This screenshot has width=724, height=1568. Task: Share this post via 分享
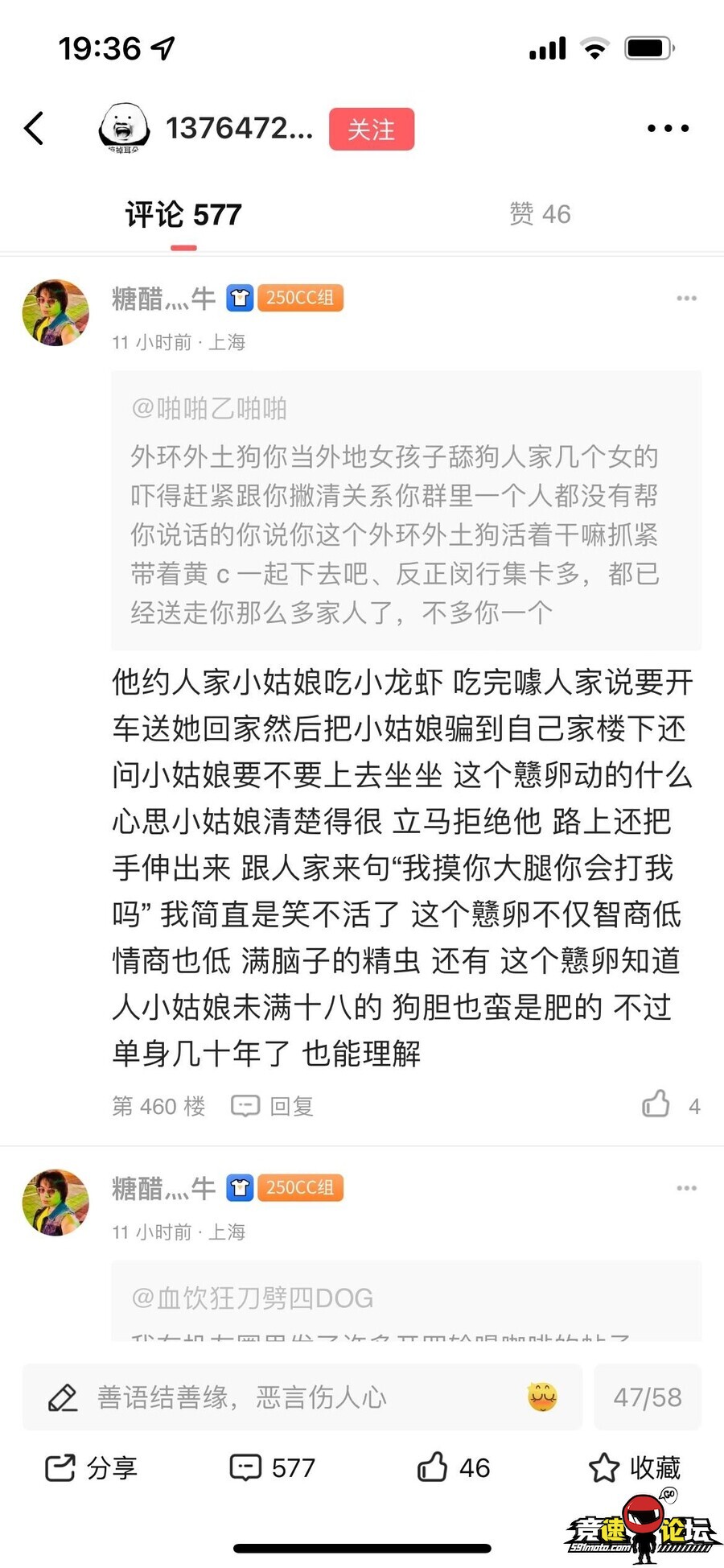tap(92, 1468)
